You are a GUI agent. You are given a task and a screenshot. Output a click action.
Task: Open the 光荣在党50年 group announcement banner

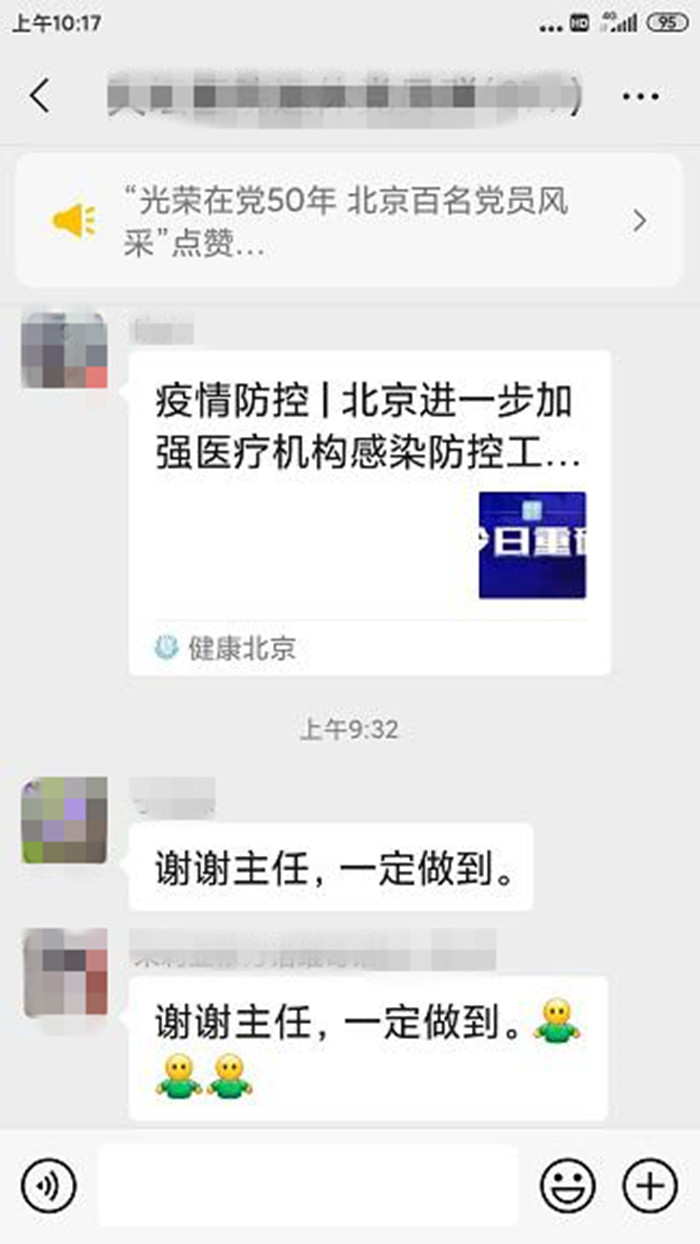coord(348,220)
